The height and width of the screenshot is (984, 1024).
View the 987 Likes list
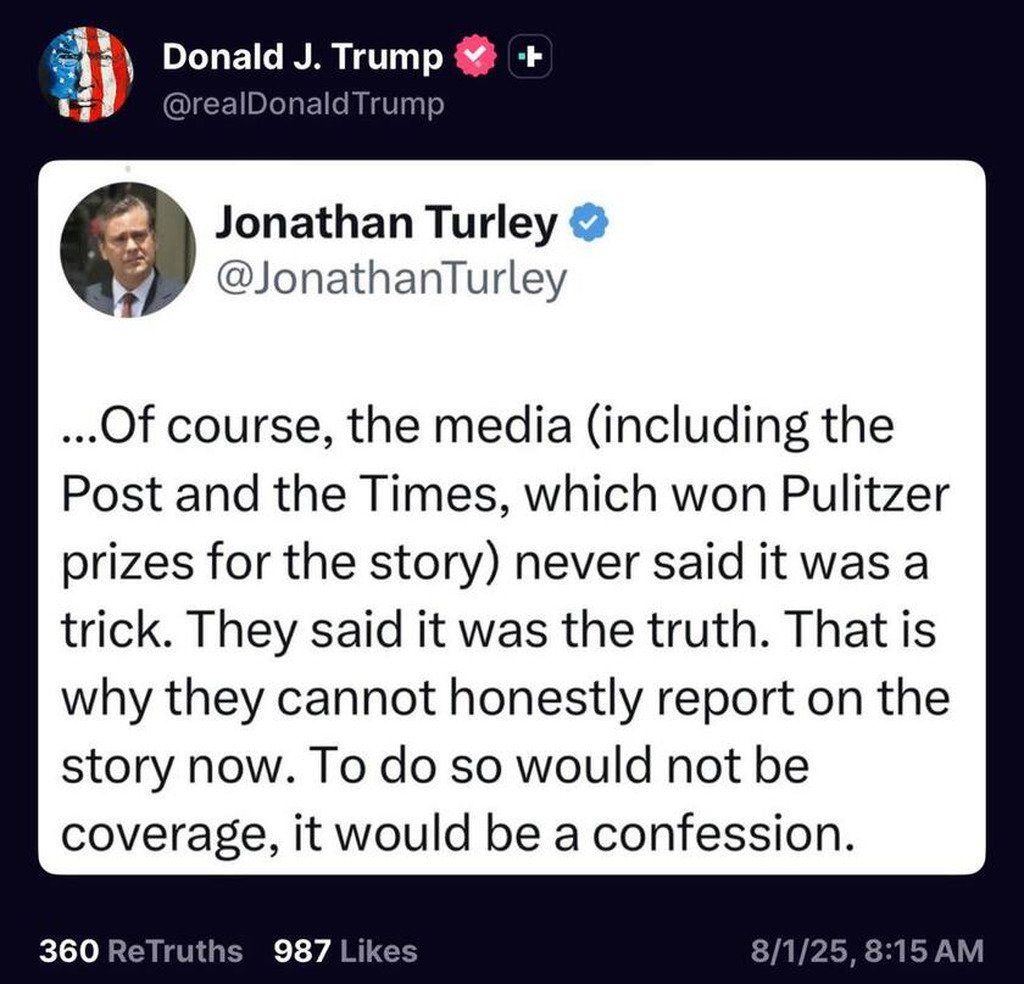[345, 950]
